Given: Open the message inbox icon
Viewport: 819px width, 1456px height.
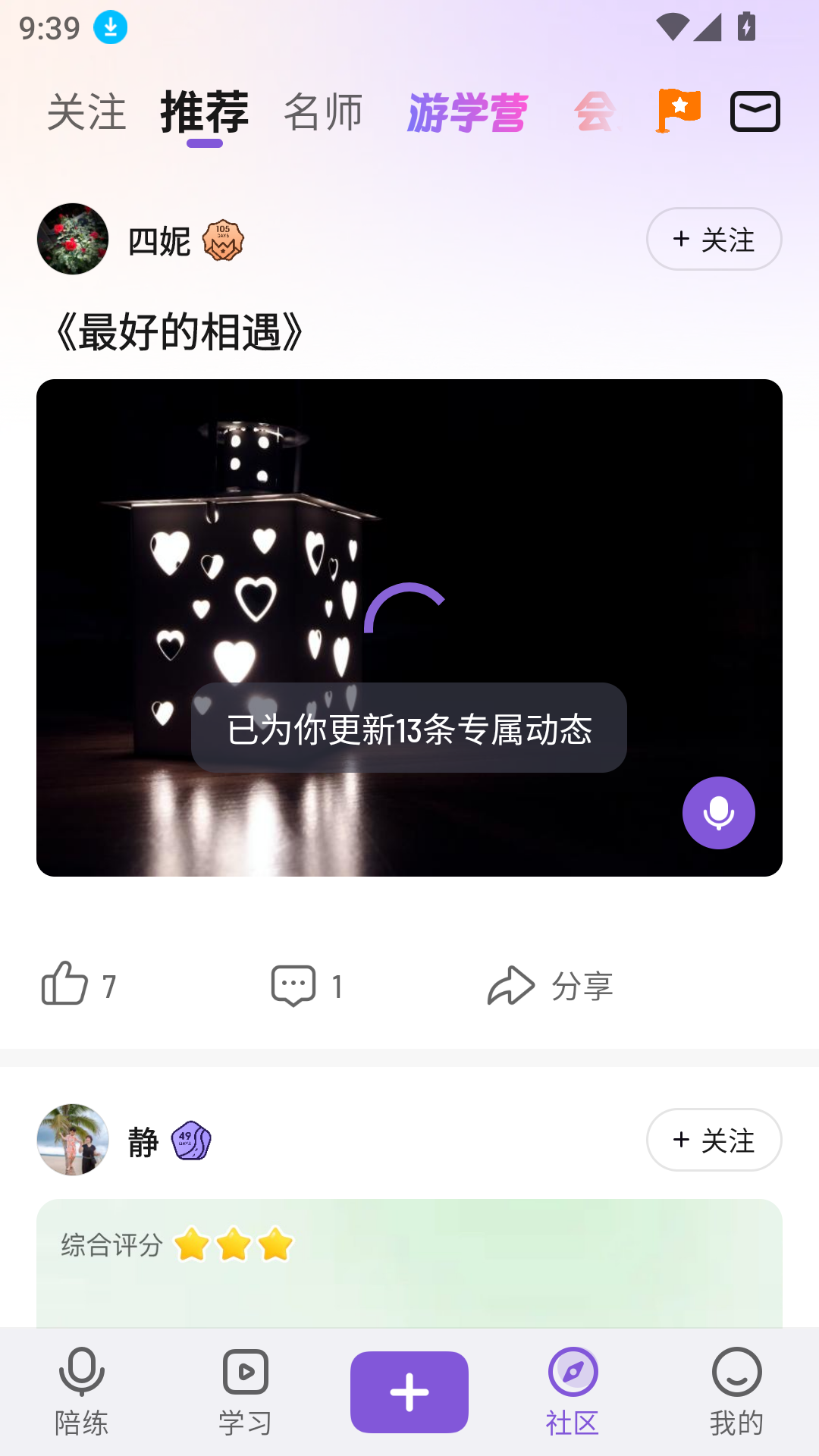Looking at the screenshot, I should (x=755, y=111).
